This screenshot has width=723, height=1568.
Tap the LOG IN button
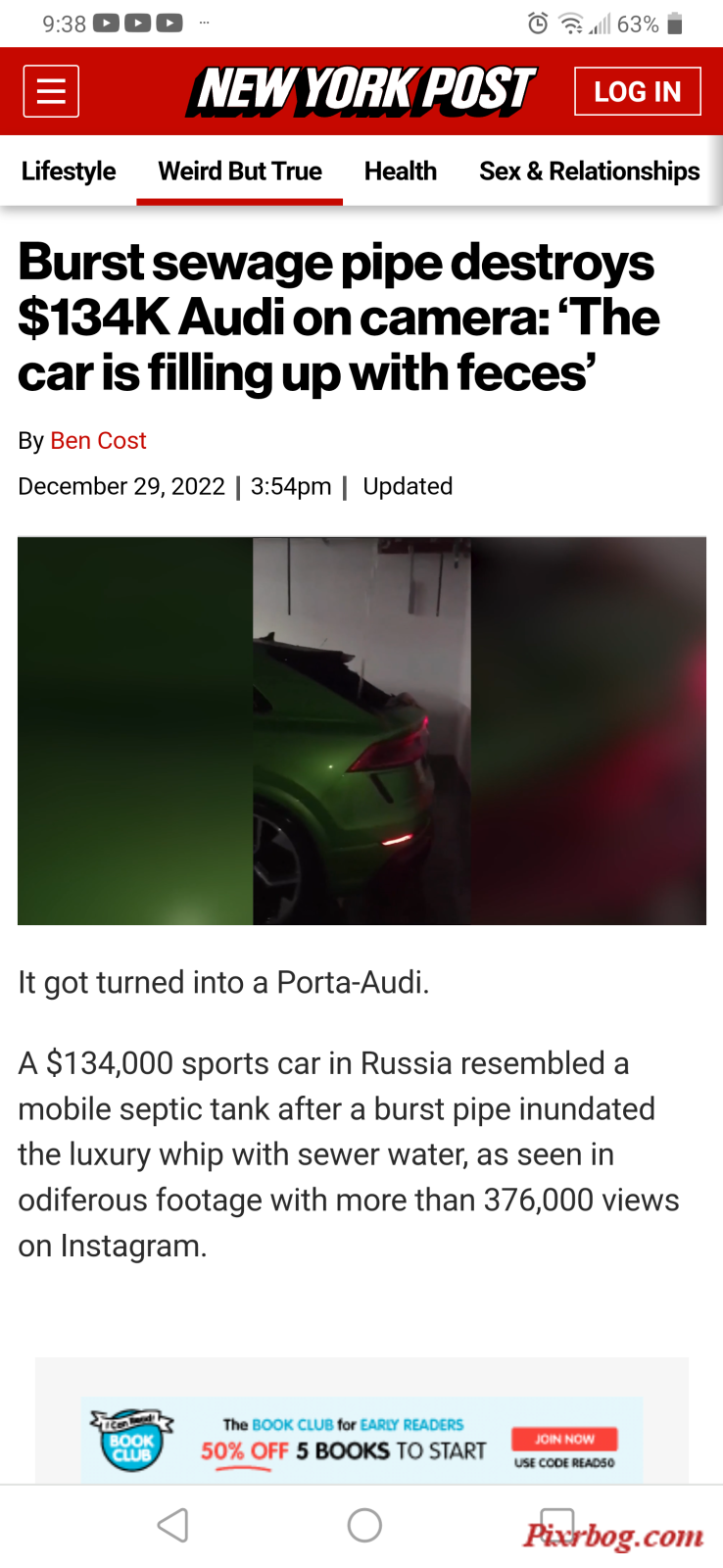(637, 91)
